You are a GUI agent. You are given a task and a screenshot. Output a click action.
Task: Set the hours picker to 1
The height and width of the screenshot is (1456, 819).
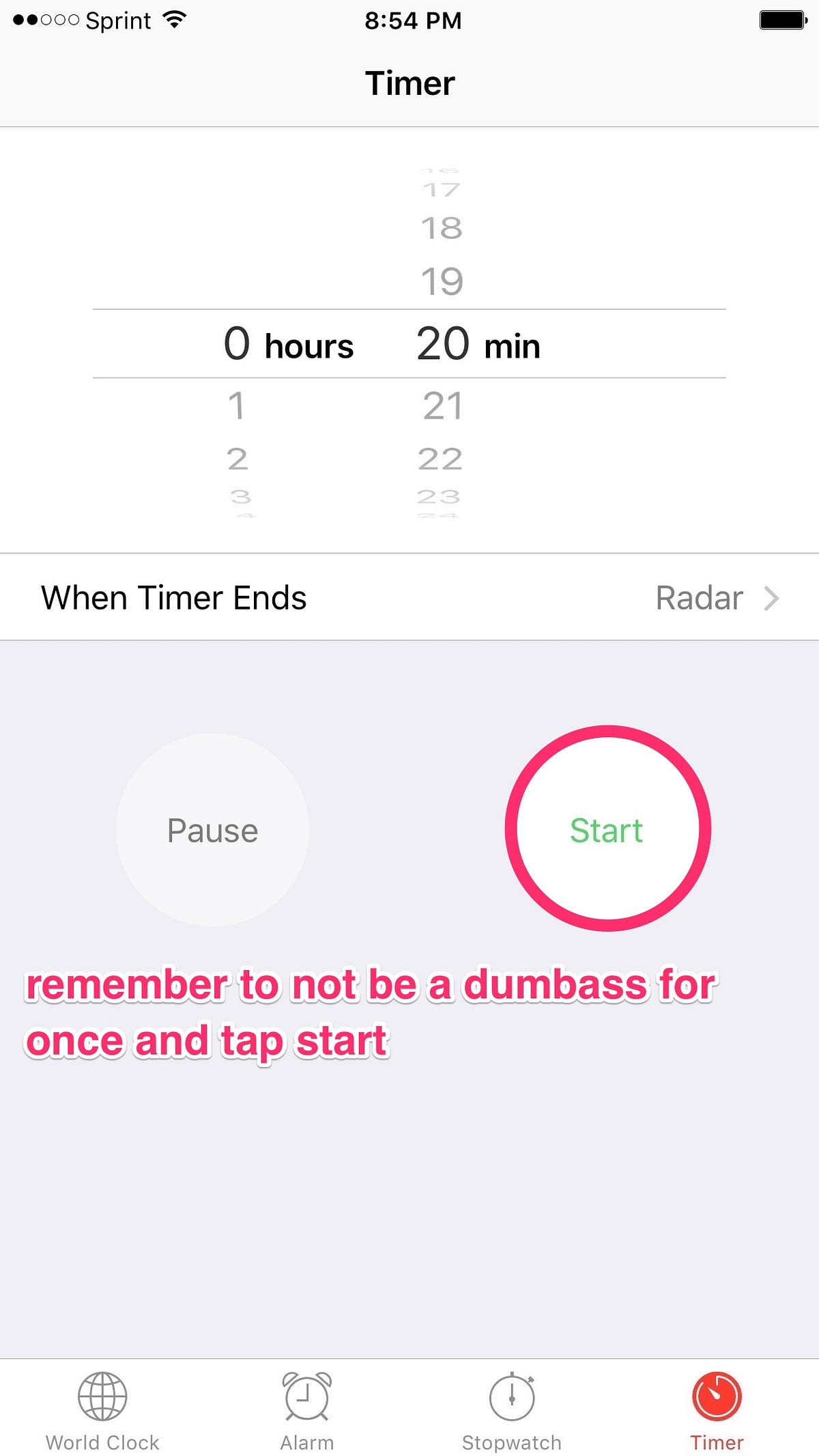click(236, 406)
